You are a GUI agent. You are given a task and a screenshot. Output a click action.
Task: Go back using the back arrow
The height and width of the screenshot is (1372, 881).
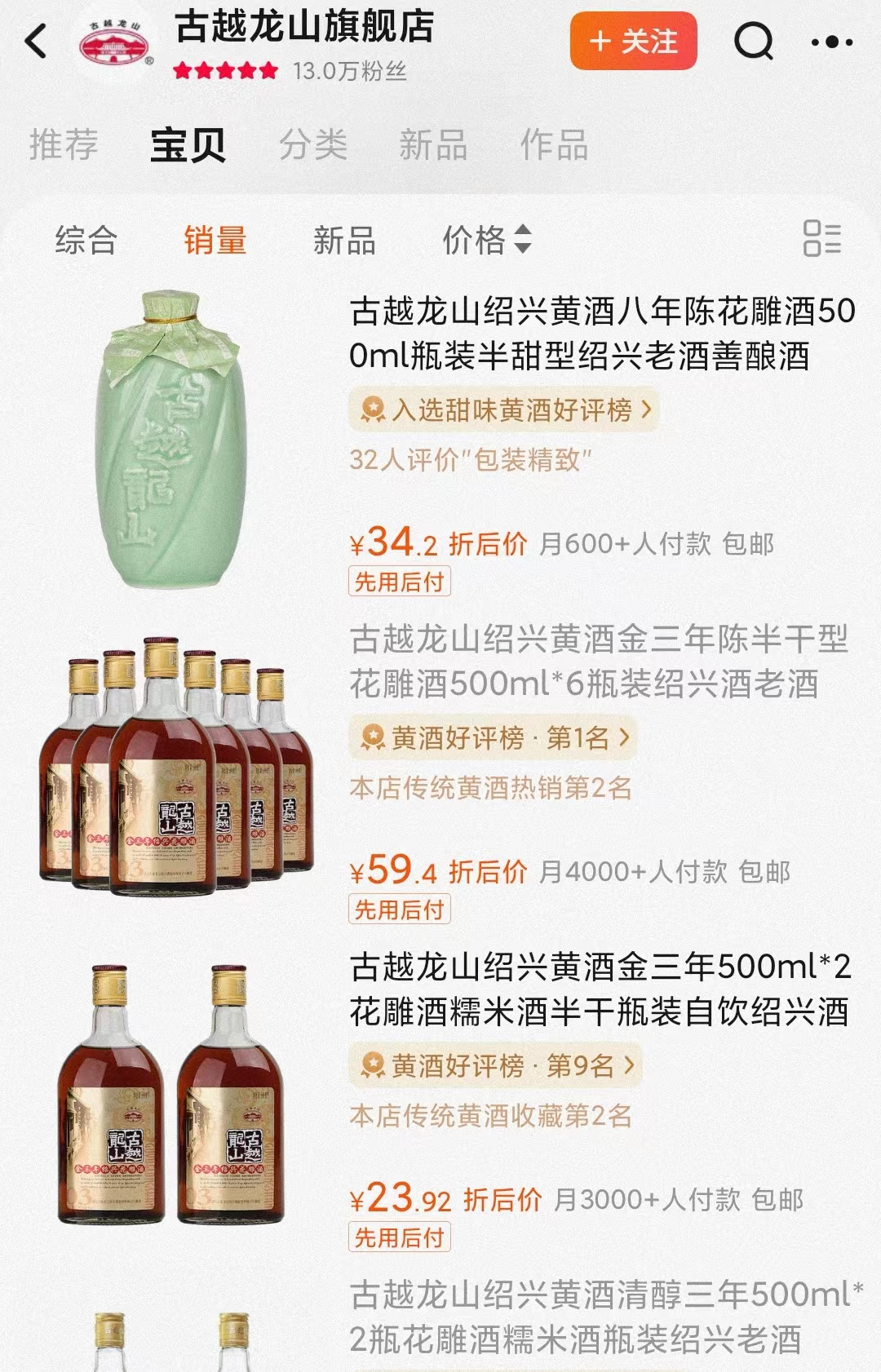[36, 42]
